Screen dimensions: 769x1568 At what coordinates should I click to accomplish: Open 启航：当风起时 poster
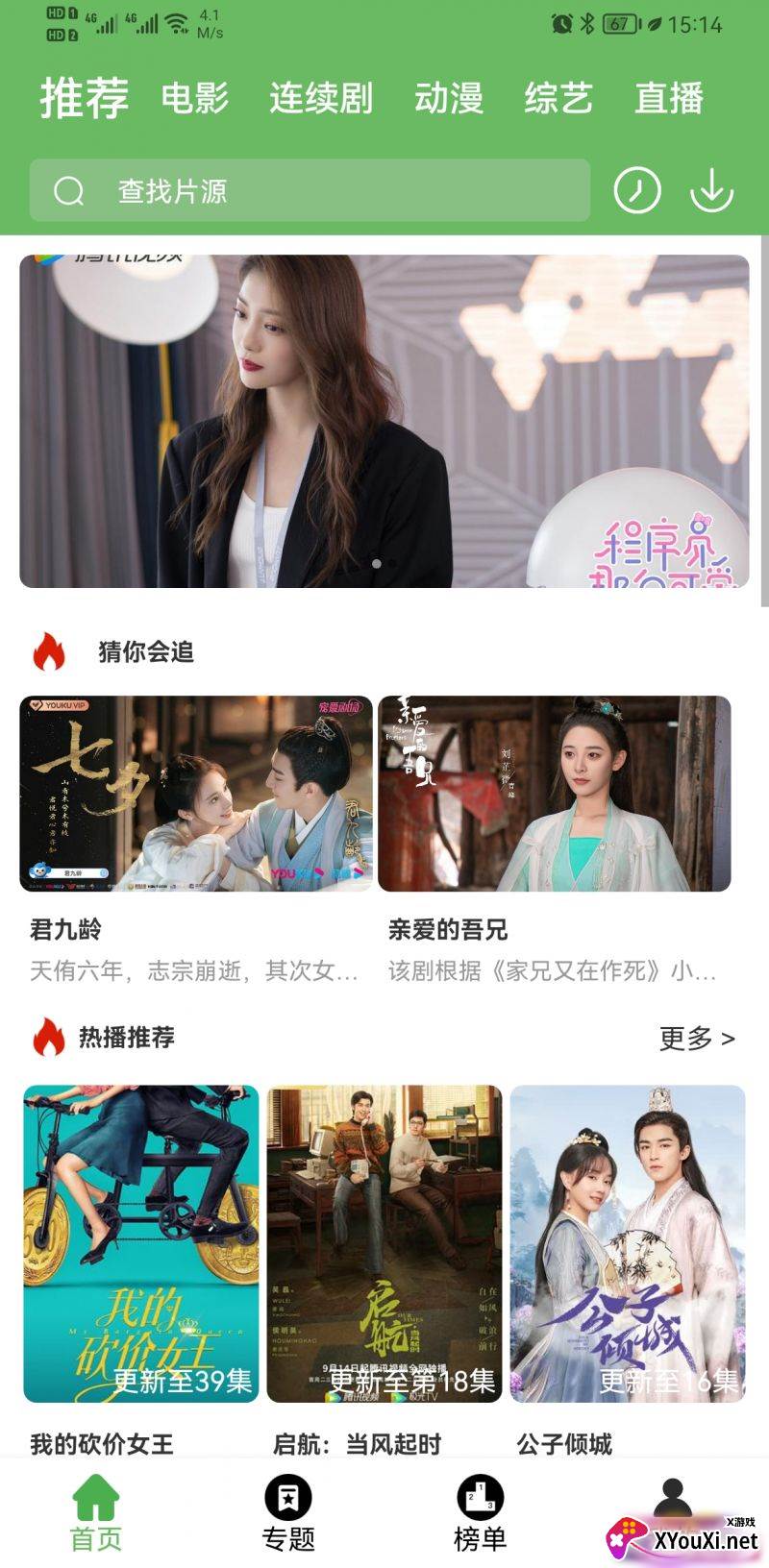pos(384,1243)
